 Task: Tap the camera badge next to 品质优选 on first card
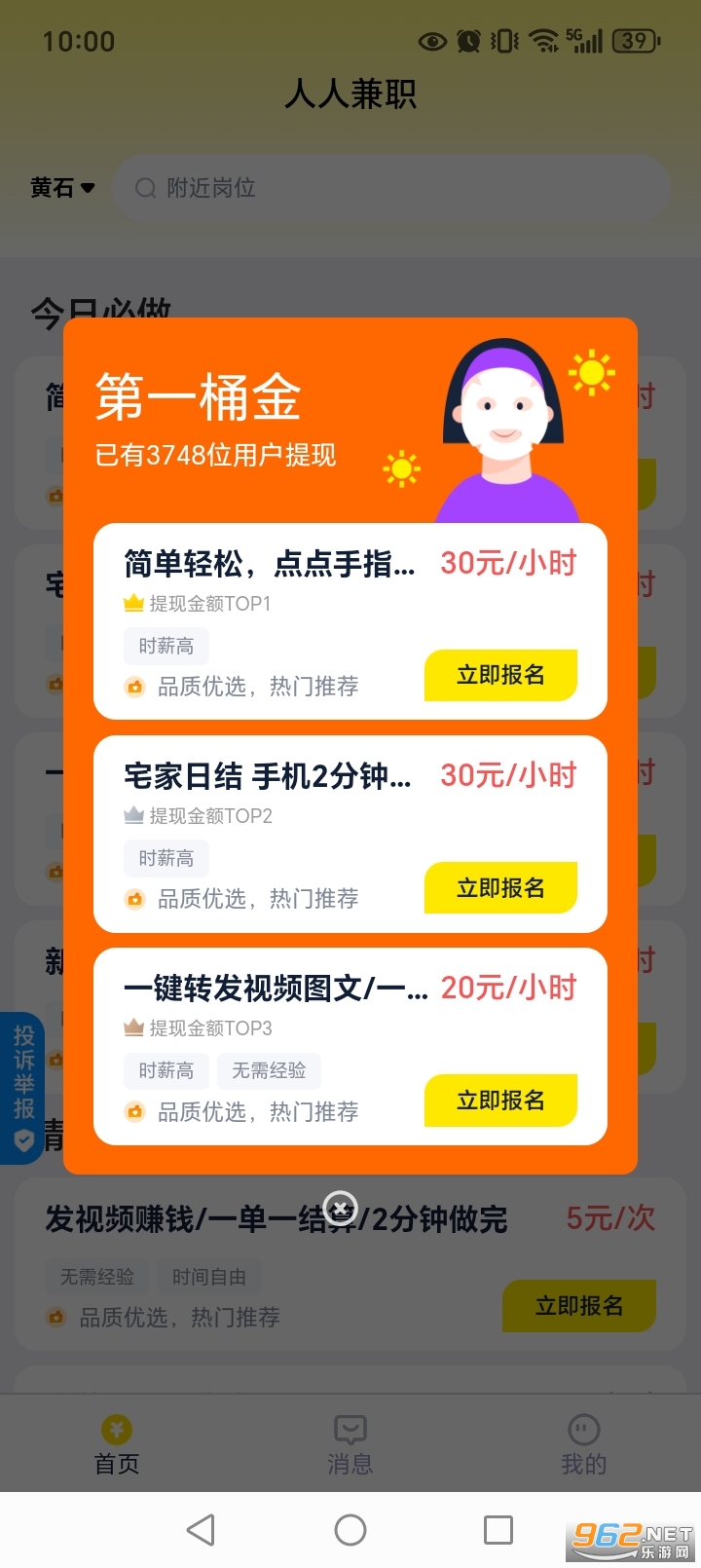click(135, 686)
